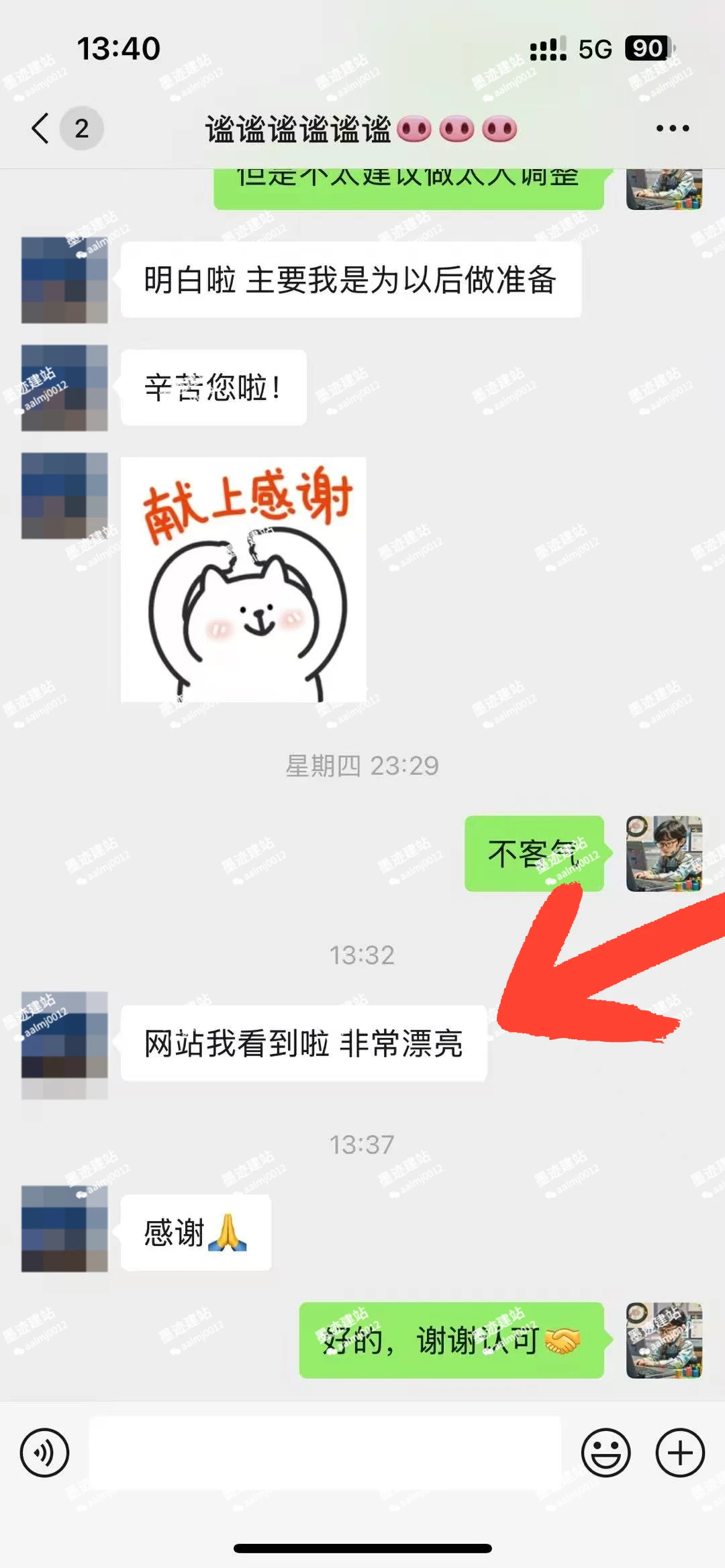
Task: Open the plus attachments menu
Action: pyautogui.click(x=680, y=1453)
